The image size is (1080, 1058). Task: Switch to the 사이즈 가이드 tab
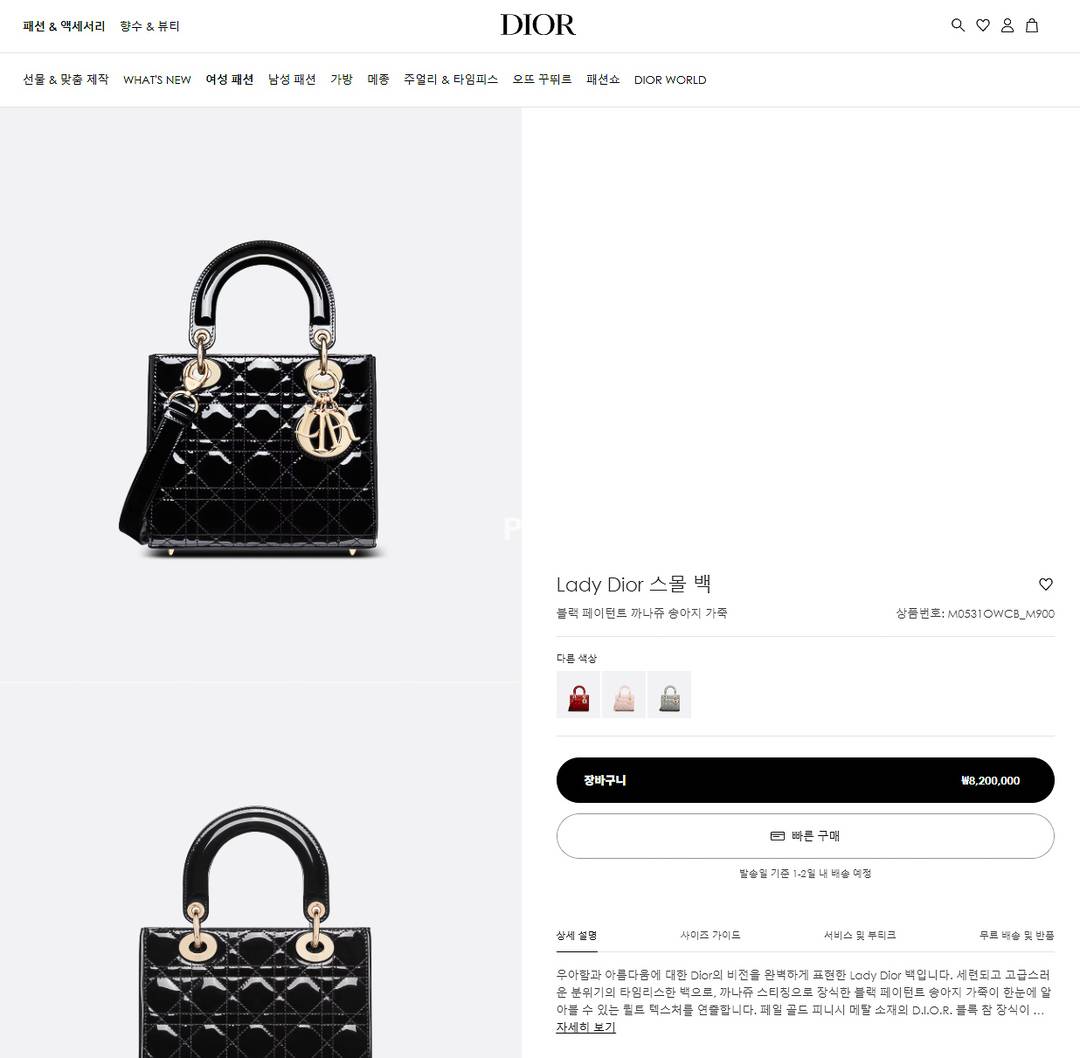pyautogui.click(x=710, y=935)
